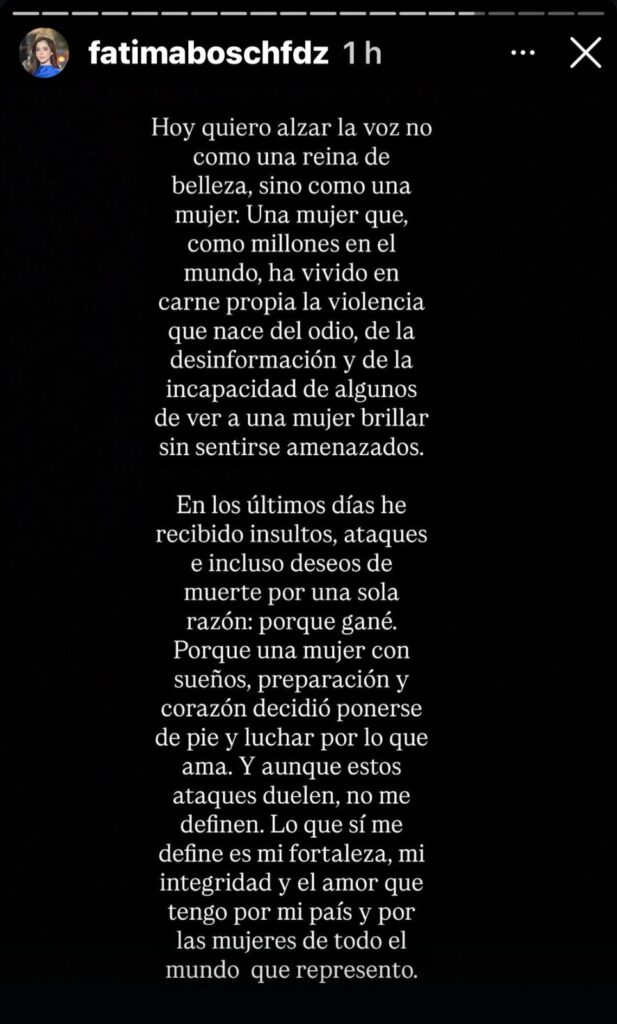Open the three-dot story options menu
Screen dimensions: 617x1024
pos(522,53)
